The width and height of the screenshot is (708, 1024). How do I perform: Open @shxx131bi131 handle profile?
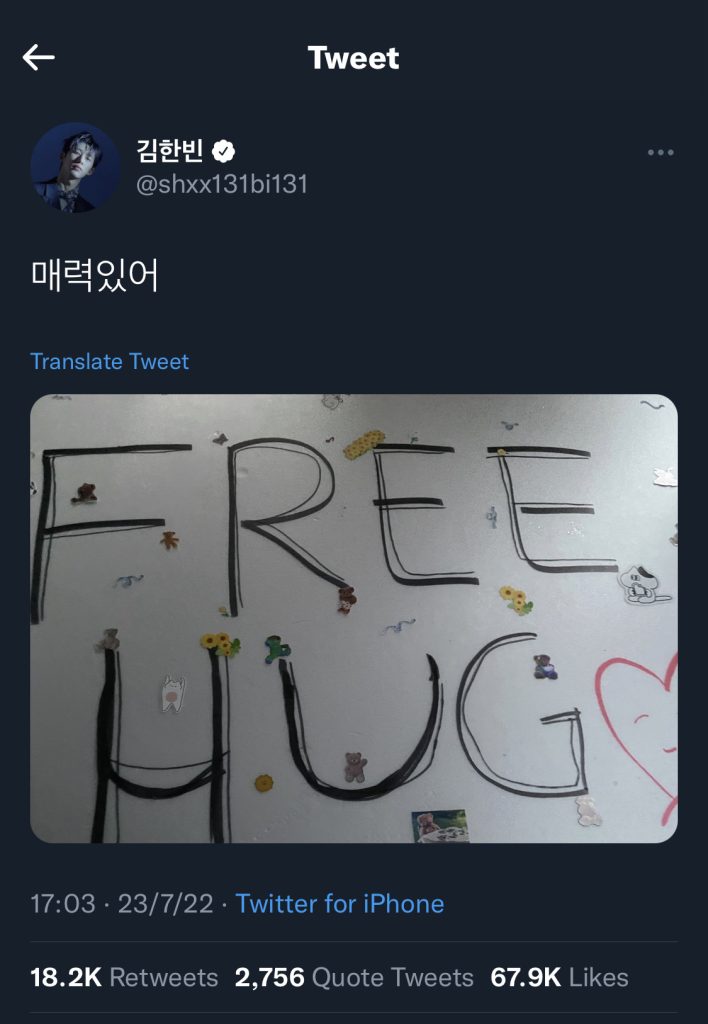tap(221, 184)
